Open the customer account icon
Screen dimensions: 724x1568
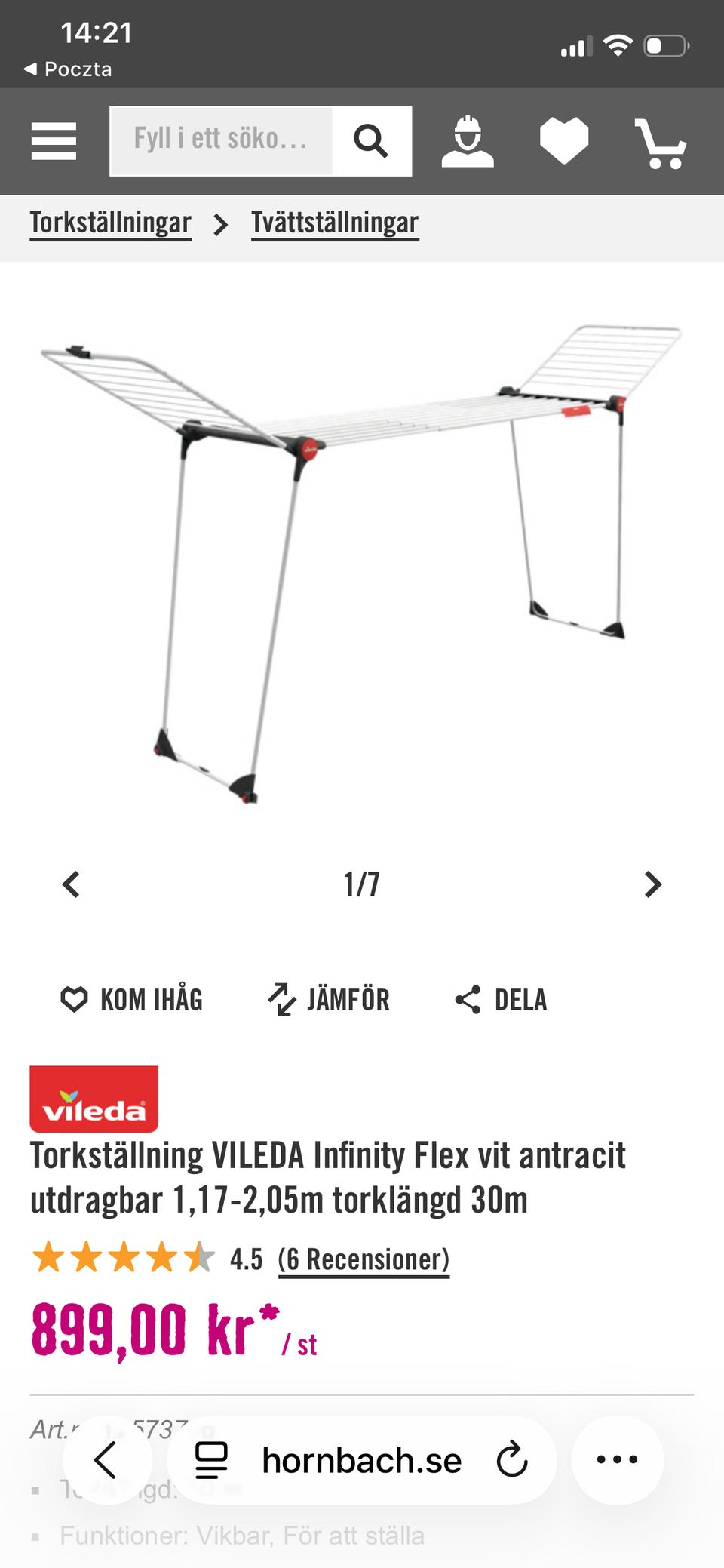tap(468, 140)
